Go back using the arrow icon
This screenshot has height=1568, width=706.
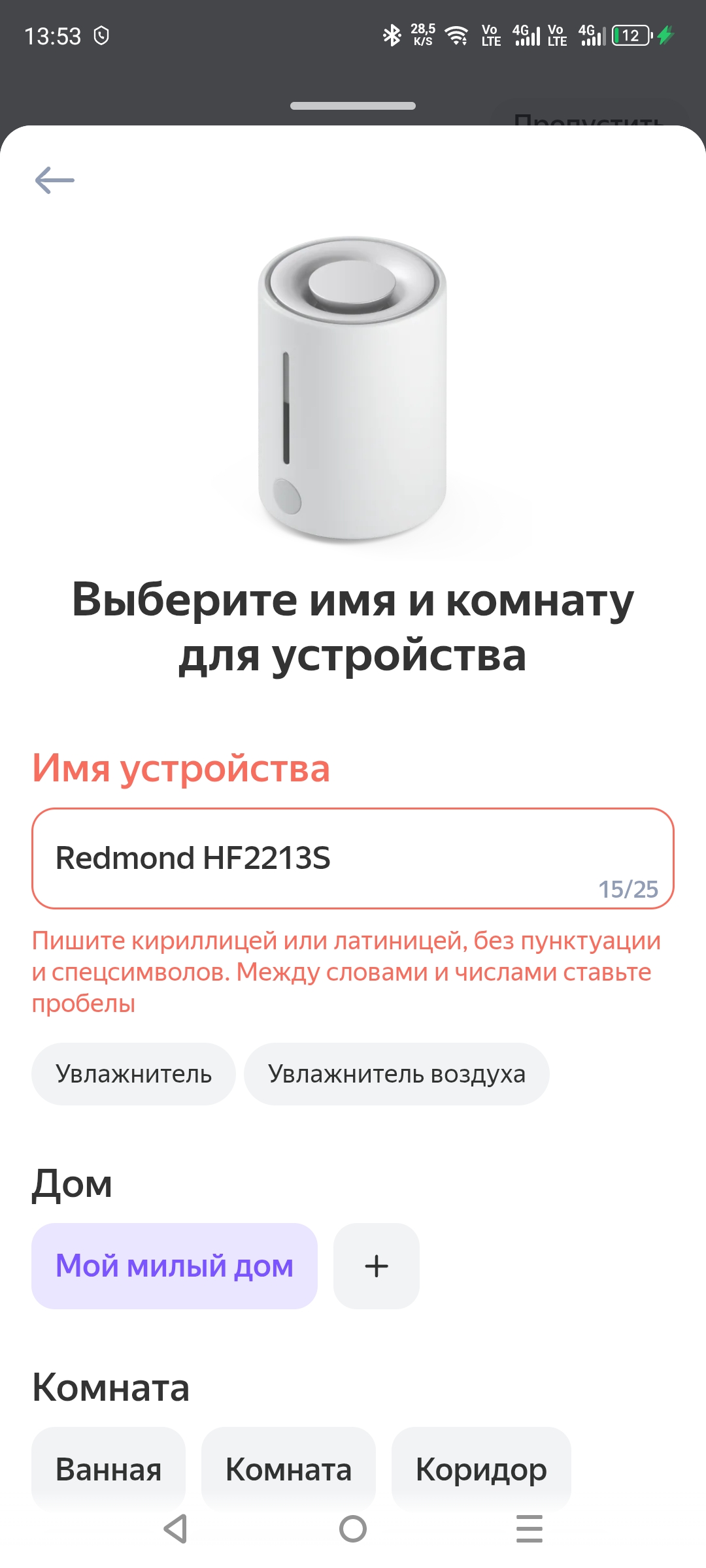55,180
